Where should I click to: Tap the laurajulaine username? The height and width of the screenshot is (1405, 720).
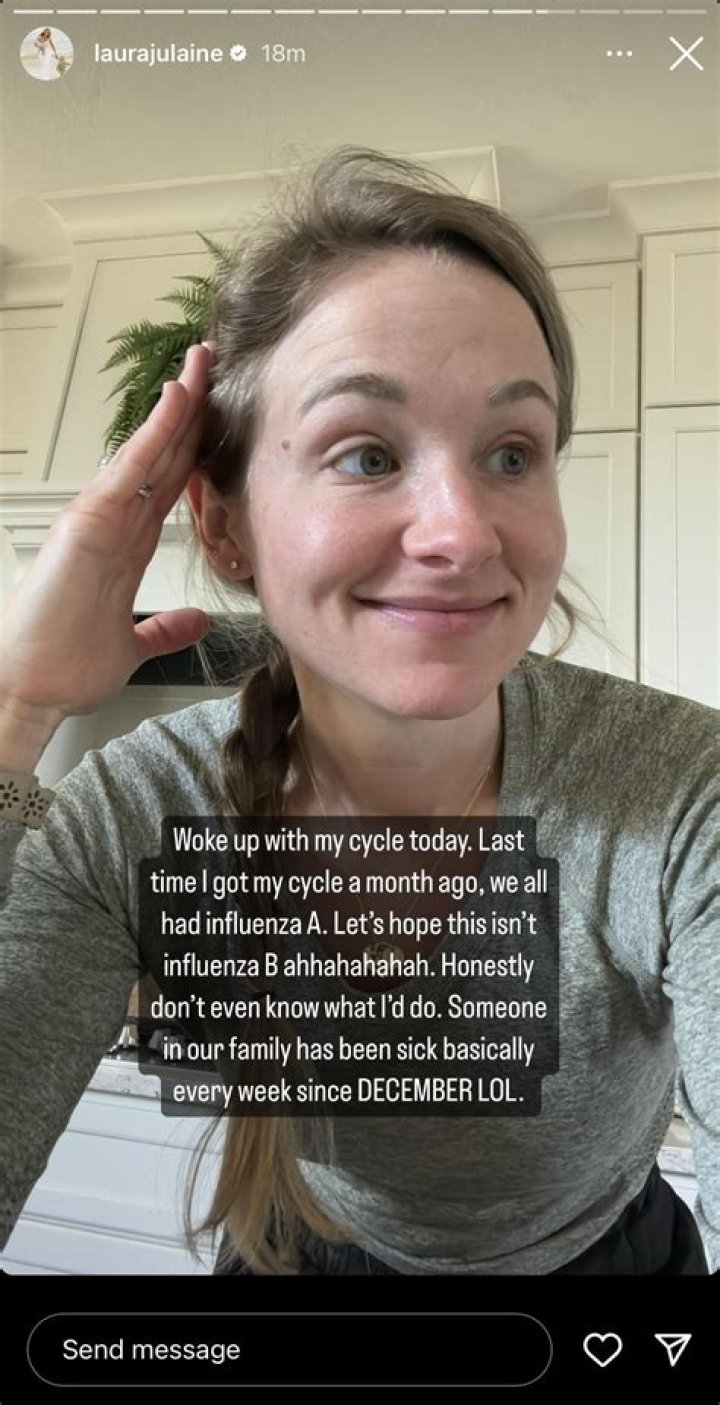[x=157, y=54]
